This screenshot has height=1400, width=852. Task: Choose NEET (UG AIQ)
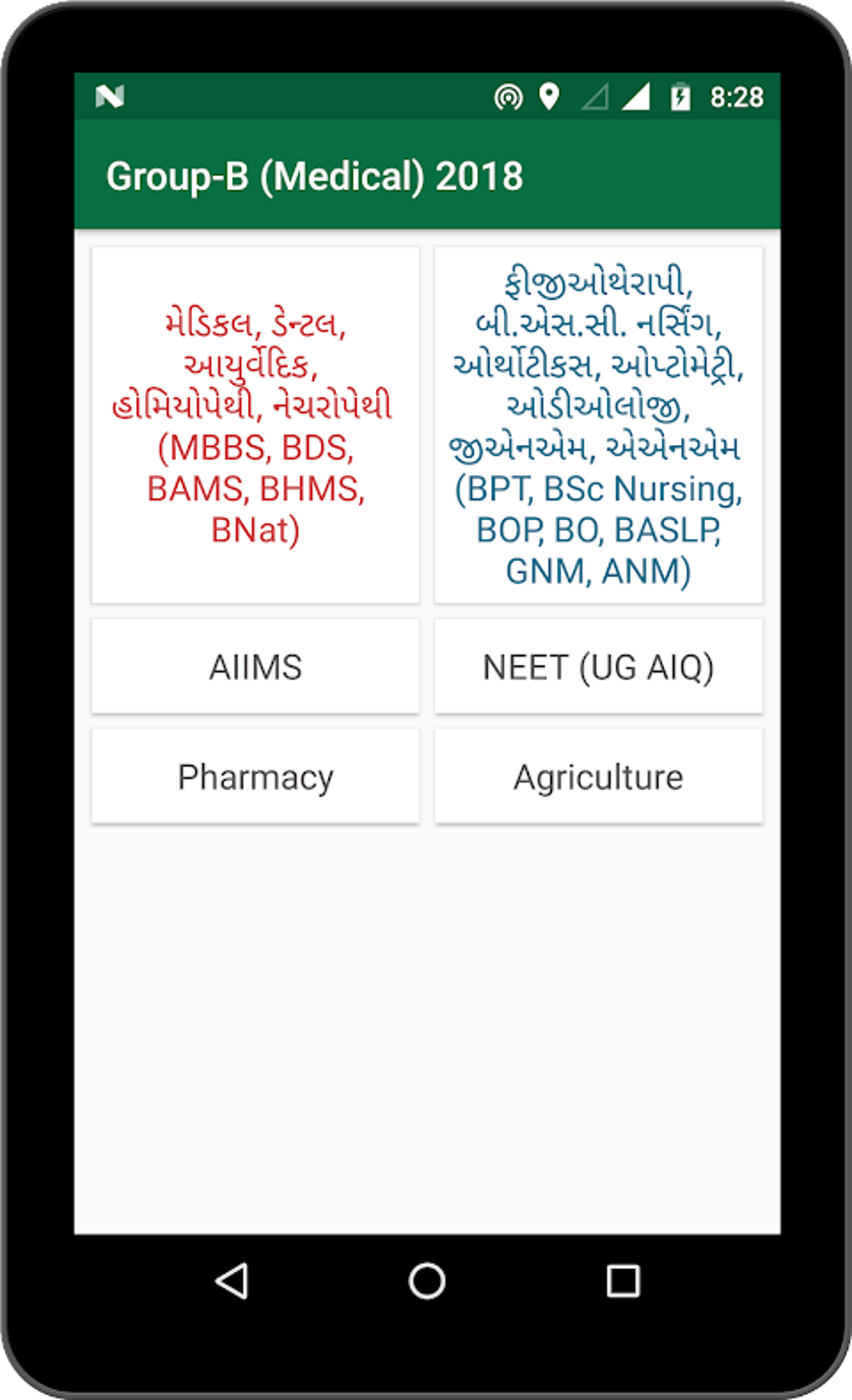[598, 667]
